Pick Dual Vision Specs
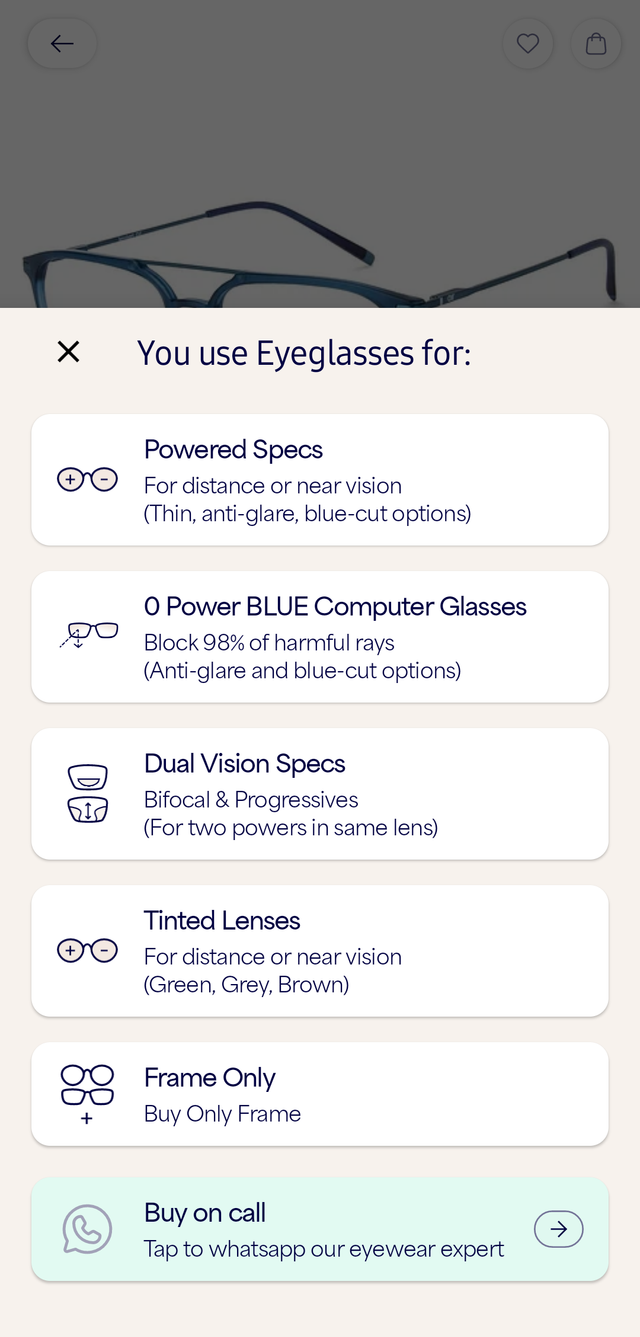 (x=320, y=794)
